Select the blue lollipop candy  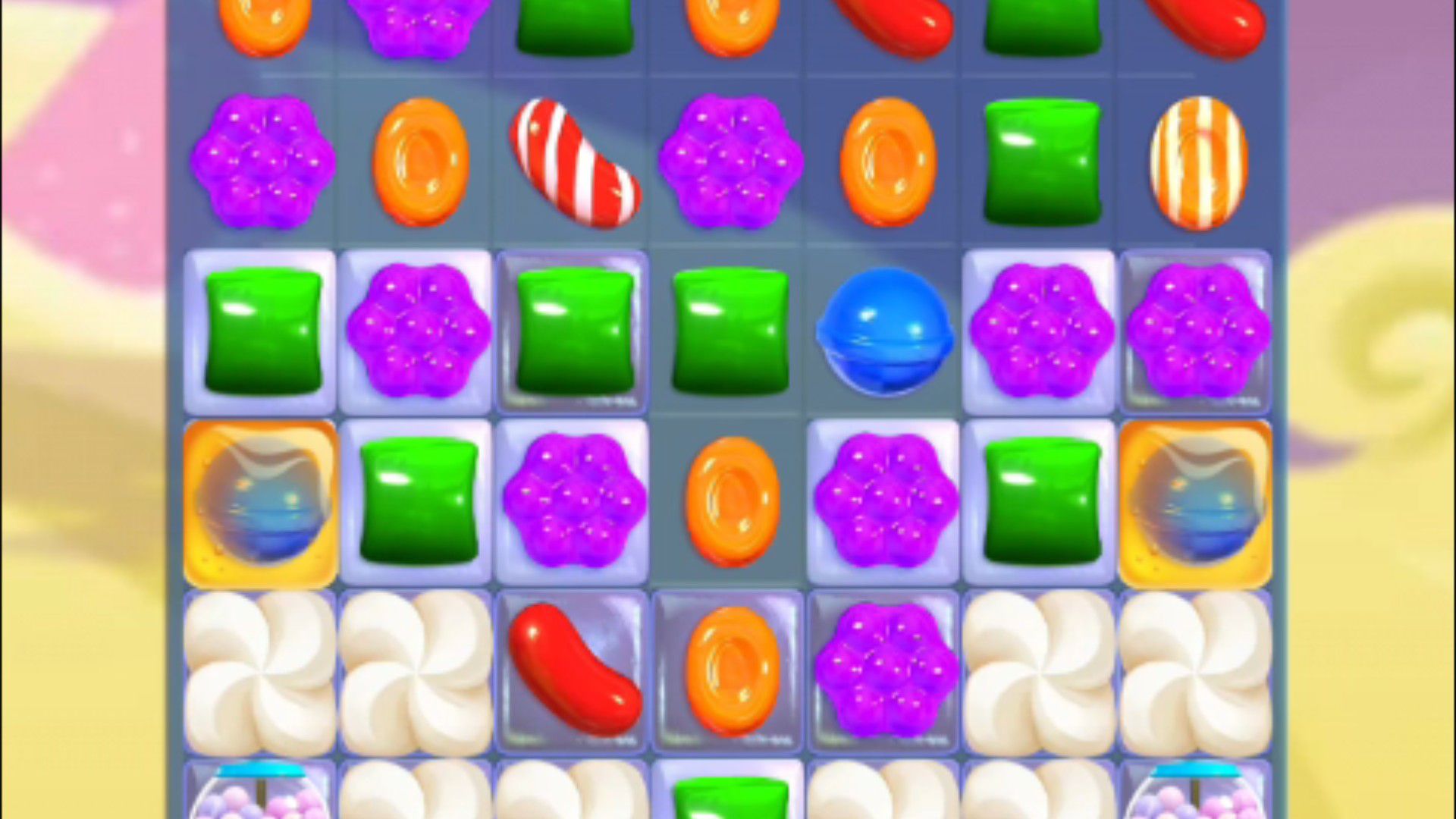click(x=884, y=331)
